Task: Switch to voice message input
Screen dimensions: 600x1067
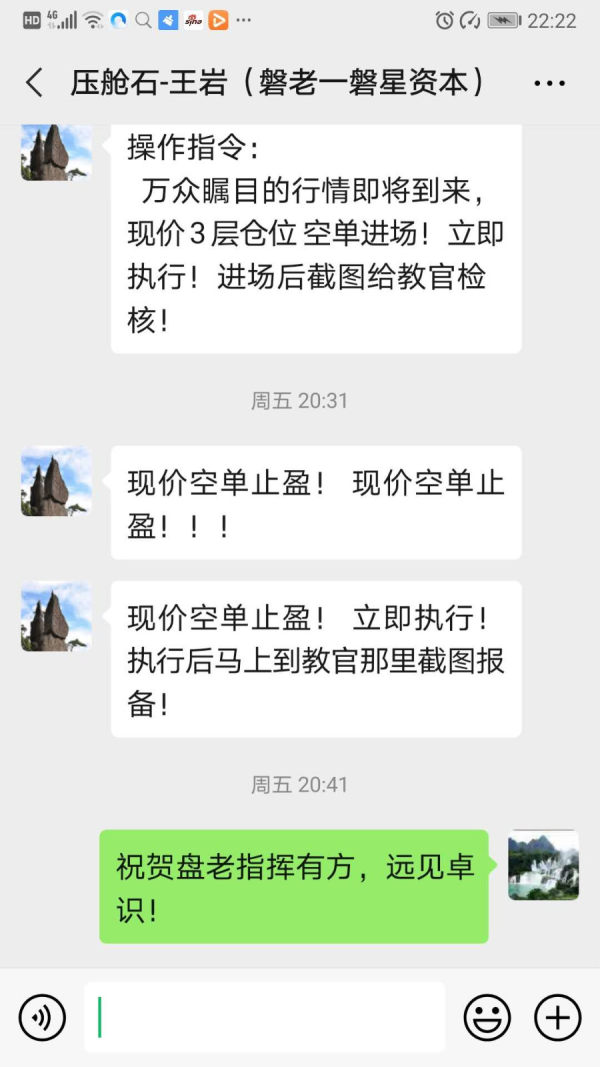Action: coord(42,1018)
